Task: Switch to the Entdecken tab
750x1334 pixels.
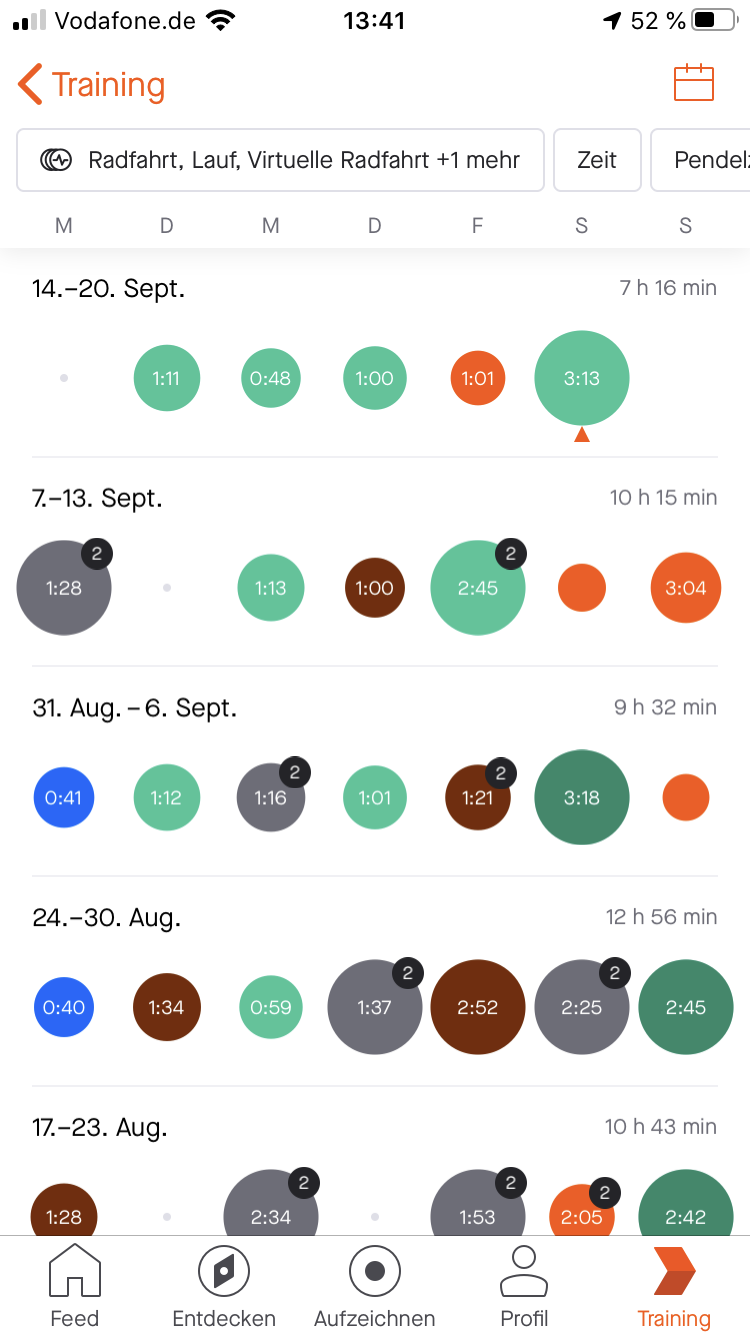Action: (x=224, y=1286)
